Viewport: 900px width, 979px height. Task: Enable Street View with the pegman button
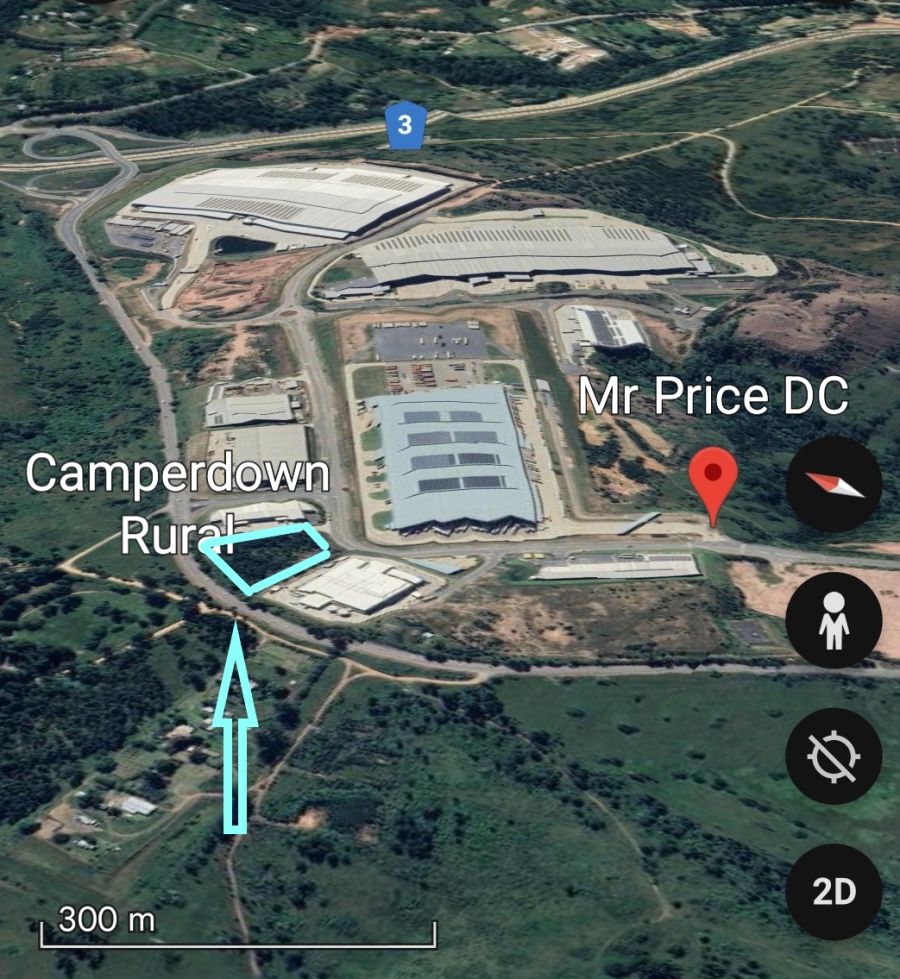point(833,621)
